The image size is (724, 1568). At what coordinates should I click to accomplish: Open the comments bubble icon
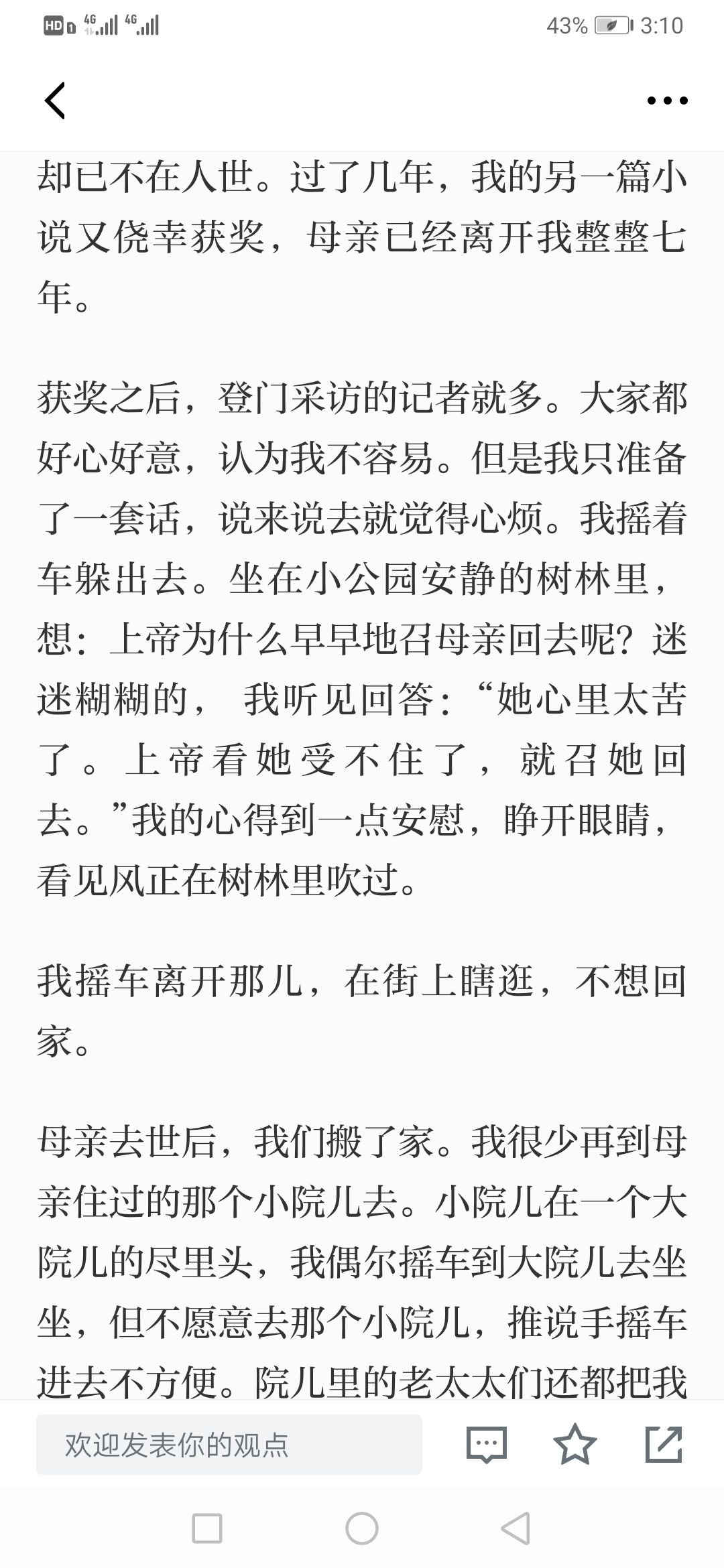tap(487, 1445)
